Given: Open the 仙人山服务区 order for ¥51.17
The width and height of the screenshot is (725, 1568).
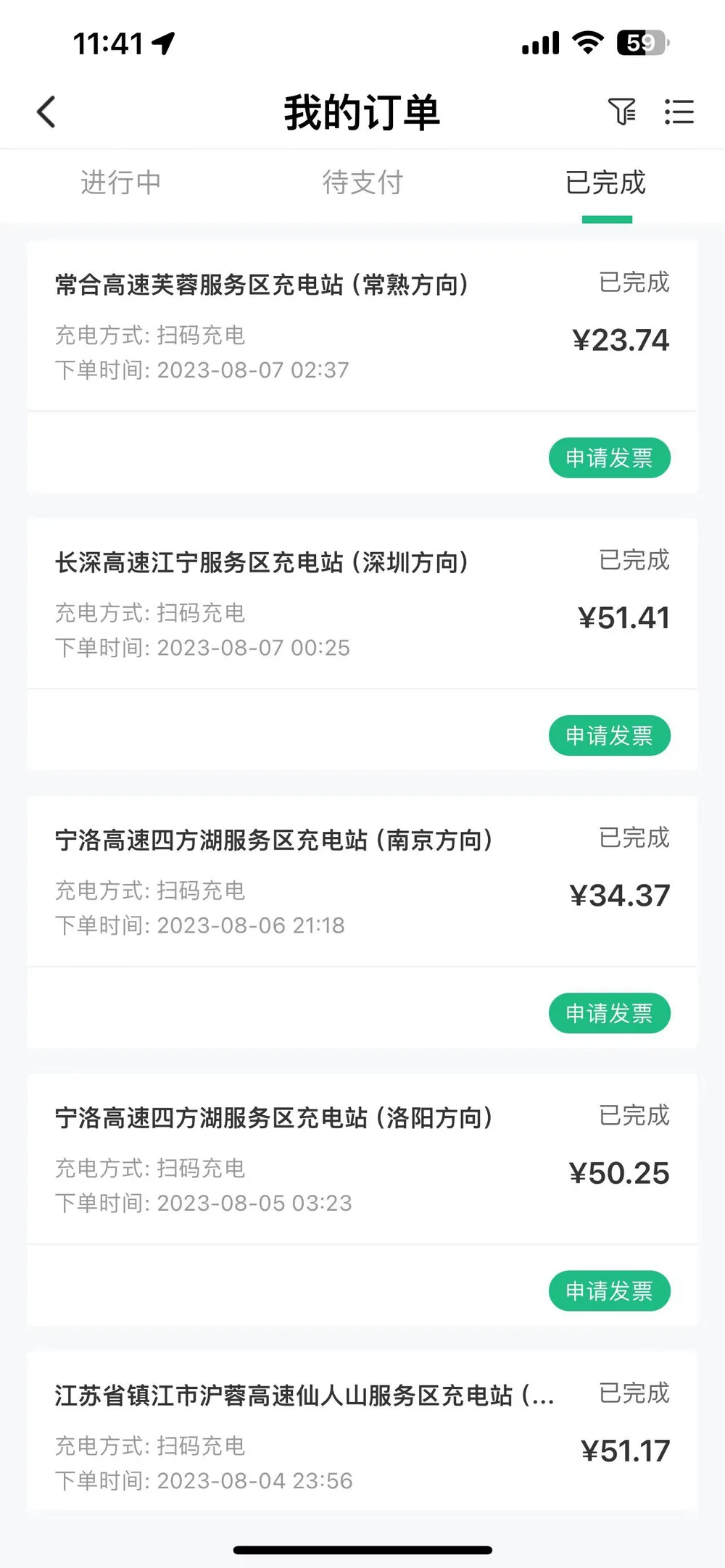Looking at the screenshot, I should [362, 1432].
